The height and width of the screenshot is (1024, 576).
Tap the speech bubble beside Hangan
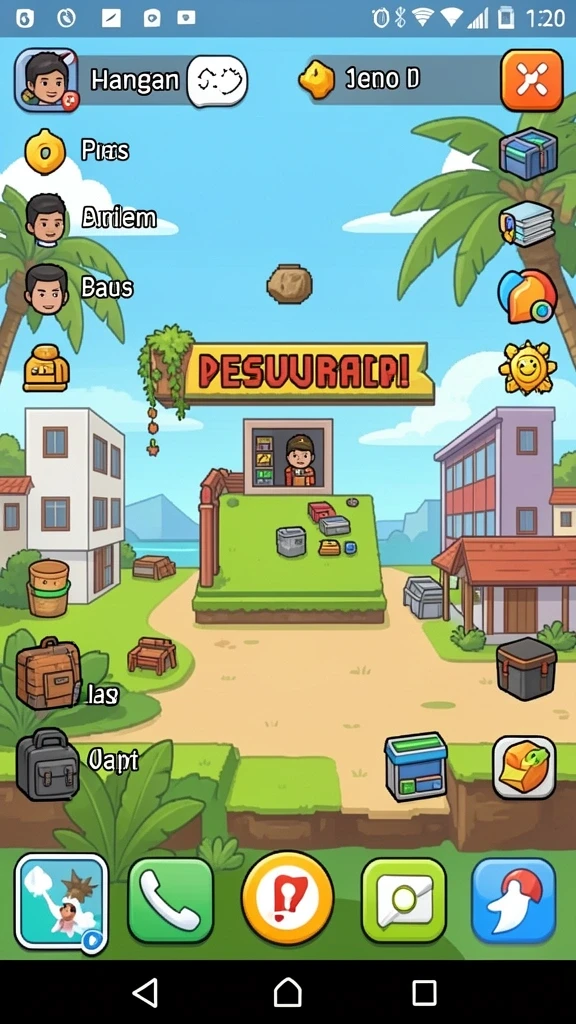pyautogui.click(x=217, y=81)
